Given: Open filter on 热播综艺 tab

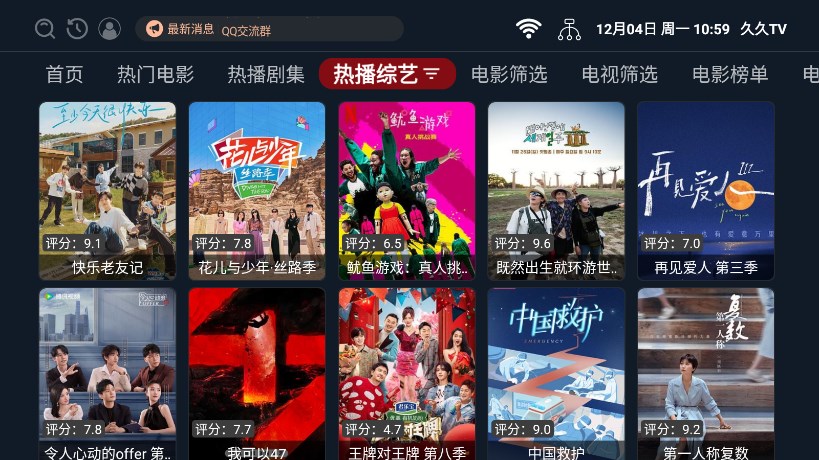Looking at the screenshot, I should 431,74.
